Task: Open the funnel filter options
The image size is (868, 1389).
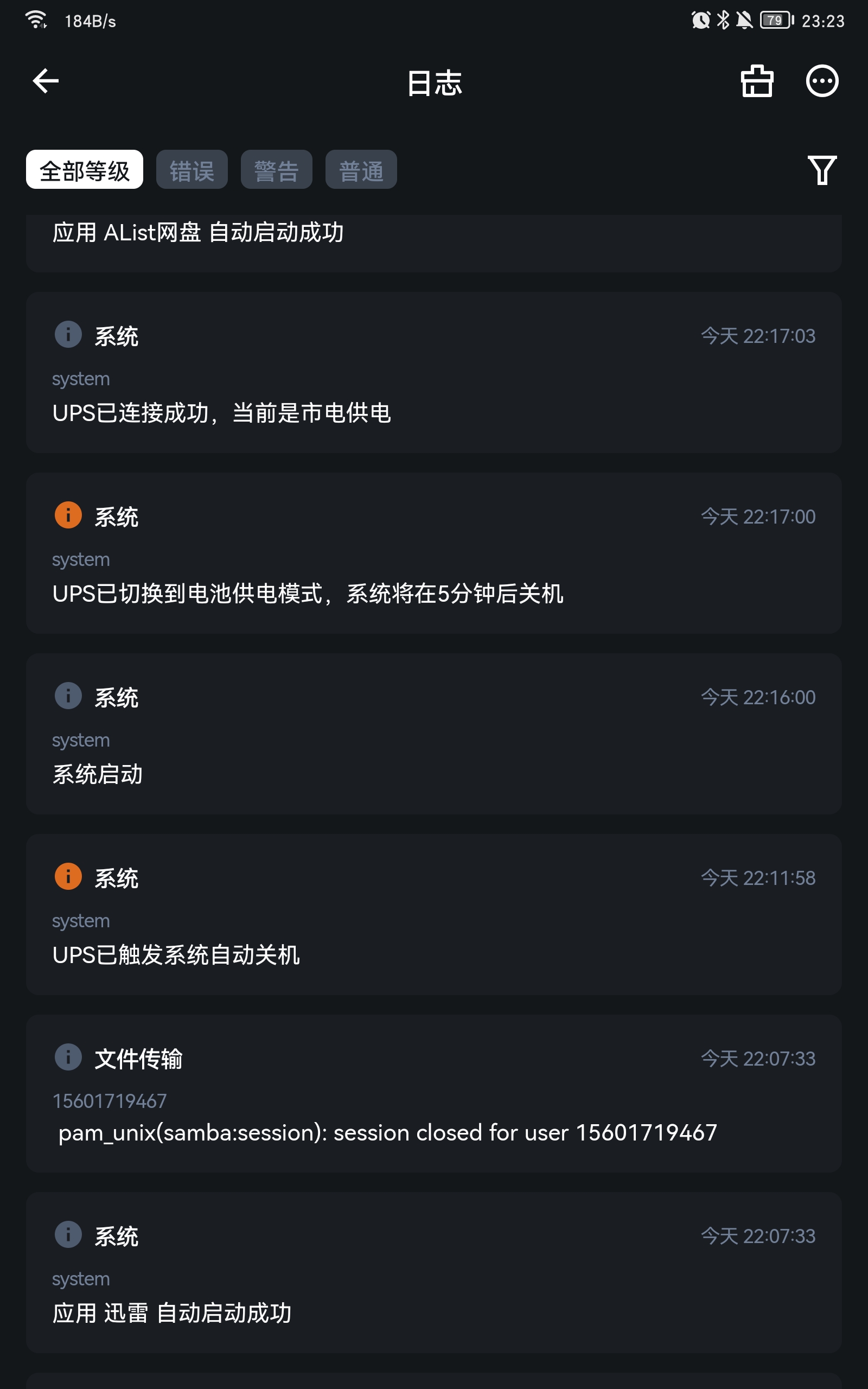Action: 821,170
